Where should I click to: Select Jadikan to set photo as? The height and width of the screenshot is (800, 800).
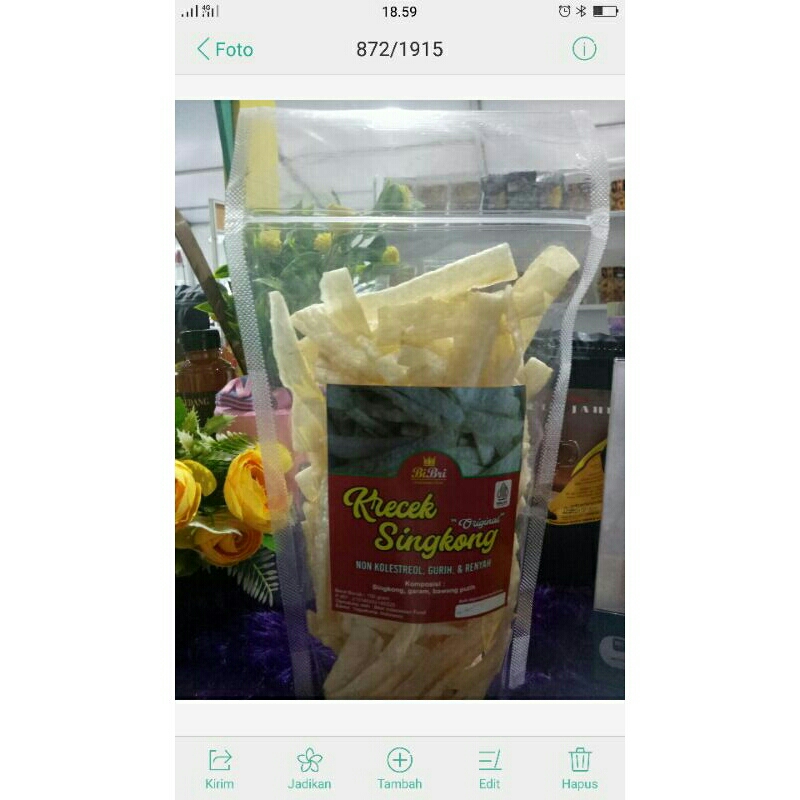click(x=309, y=768)
